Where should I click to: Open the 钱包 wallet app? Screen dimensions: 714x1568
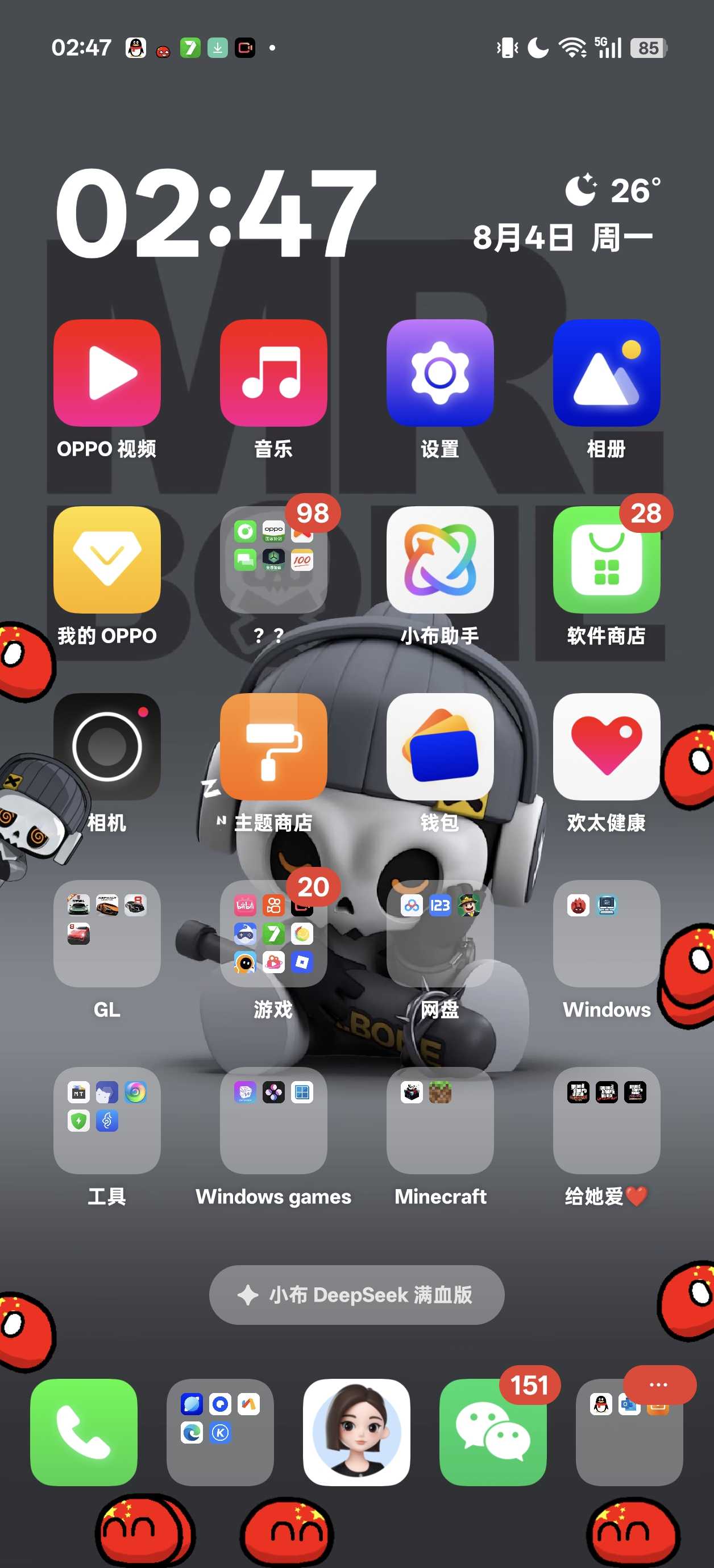[440, 747]
